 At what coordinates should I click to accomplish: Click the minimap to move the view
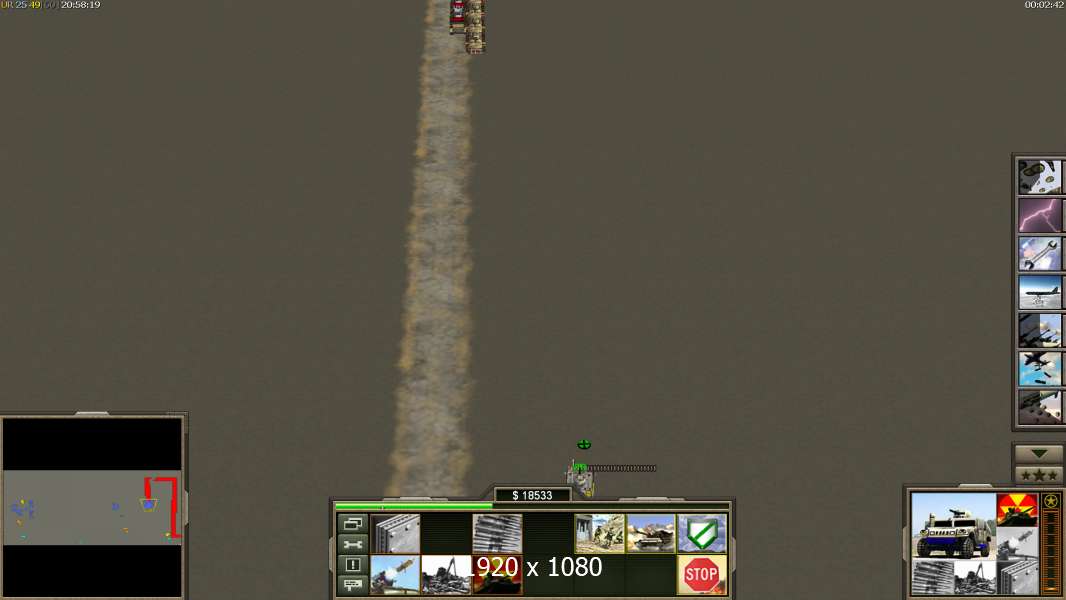[92, 507]
